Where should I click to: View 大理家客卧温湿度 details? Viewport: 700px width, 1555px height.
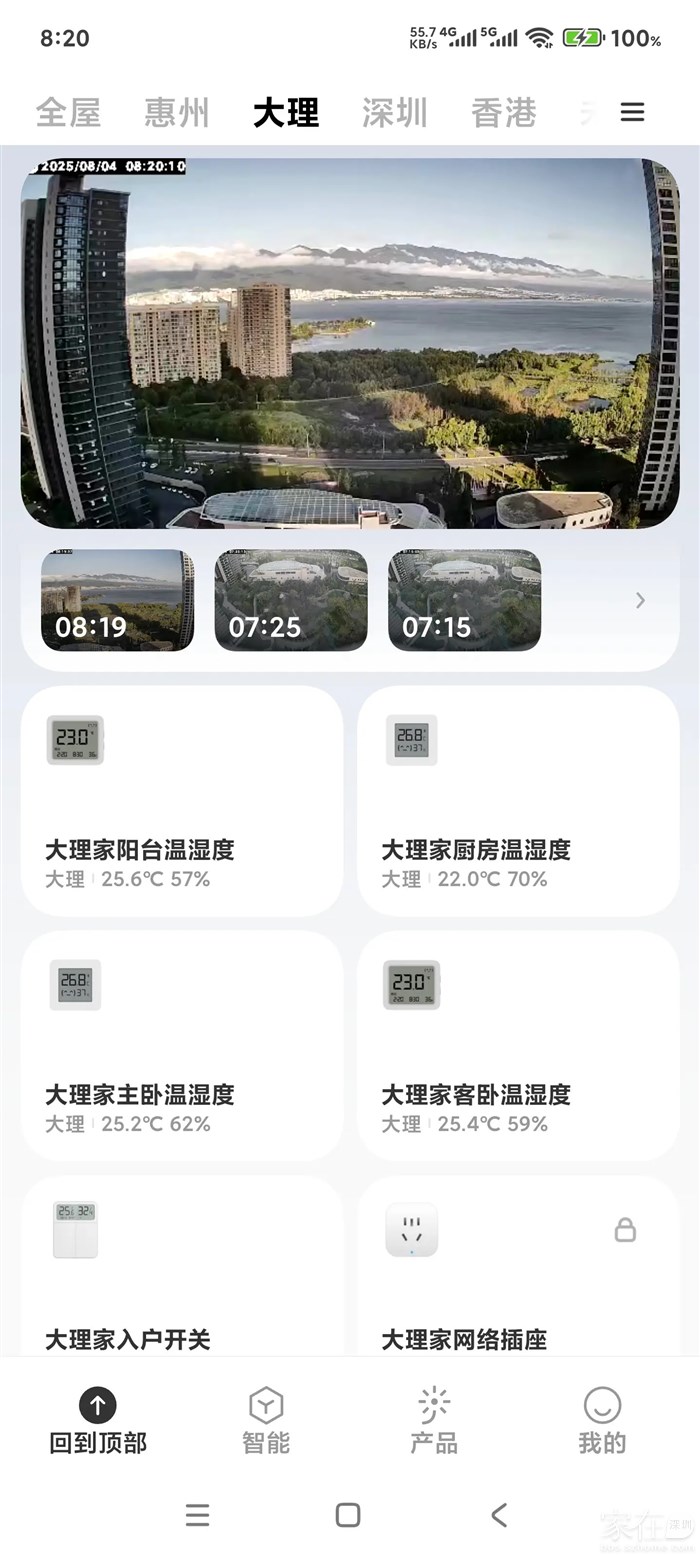click(x=518, y=1046)
